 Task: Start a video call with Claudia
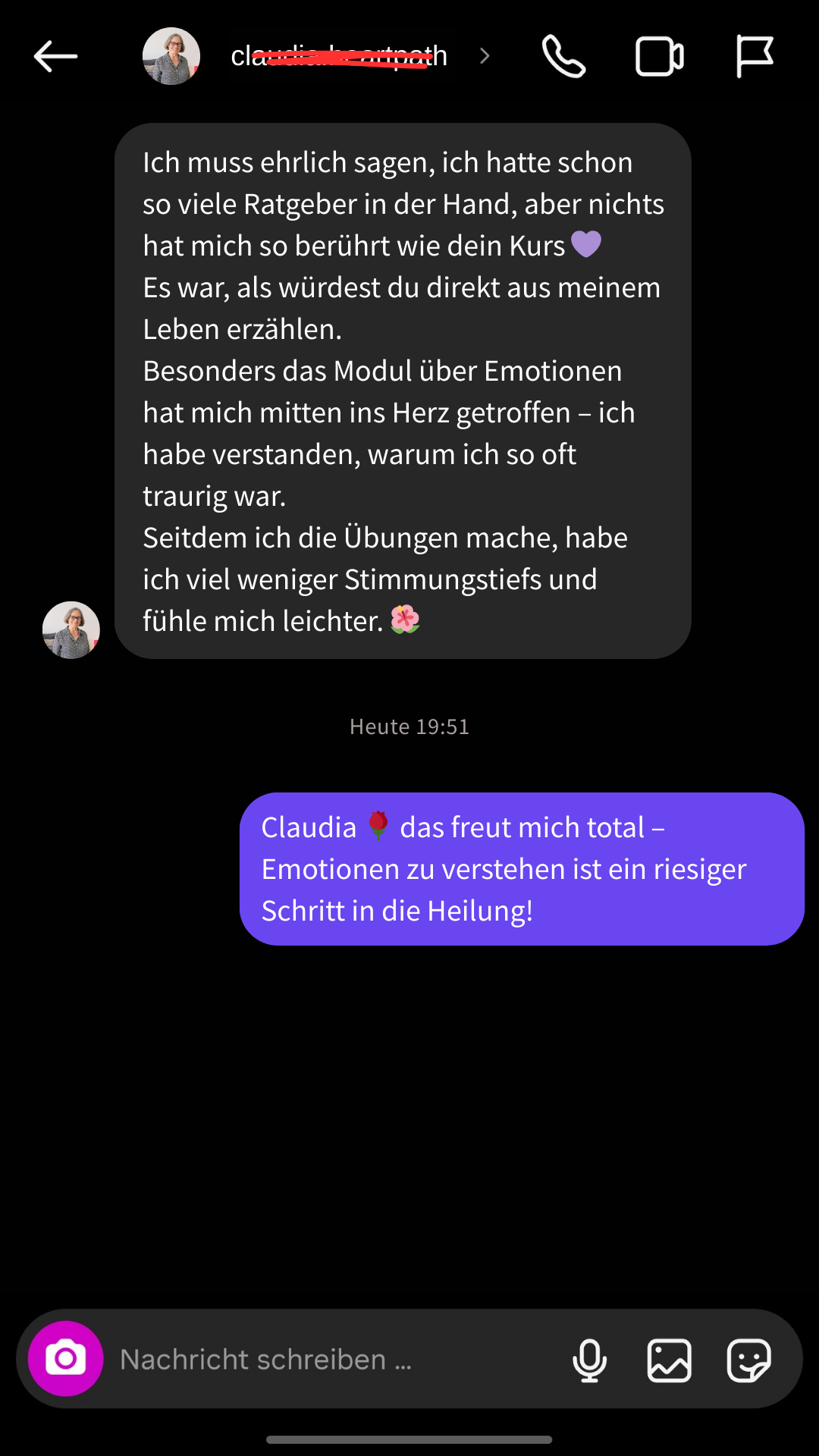(659, 57)
